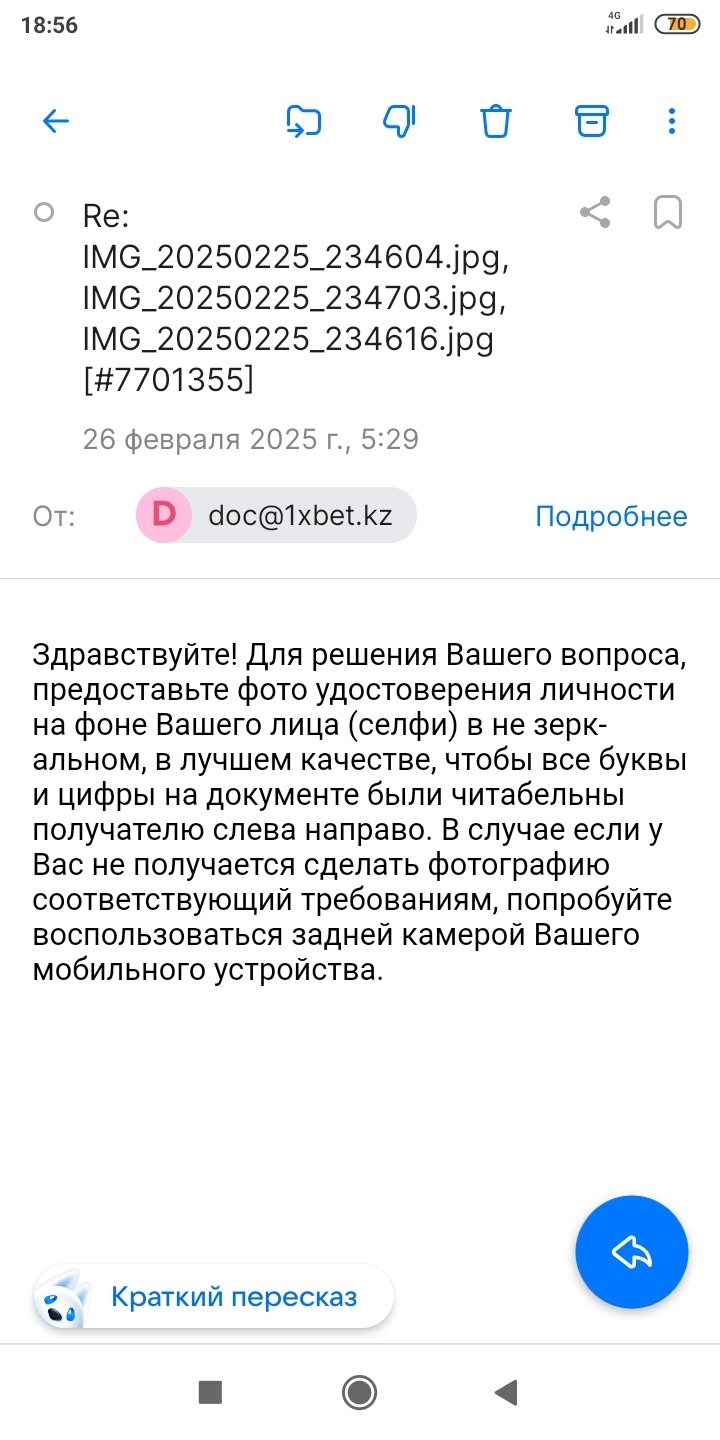Open recent apps from the navigation bar
720x1440 pixels.
pyautogui.click(x=210, y=1391)
